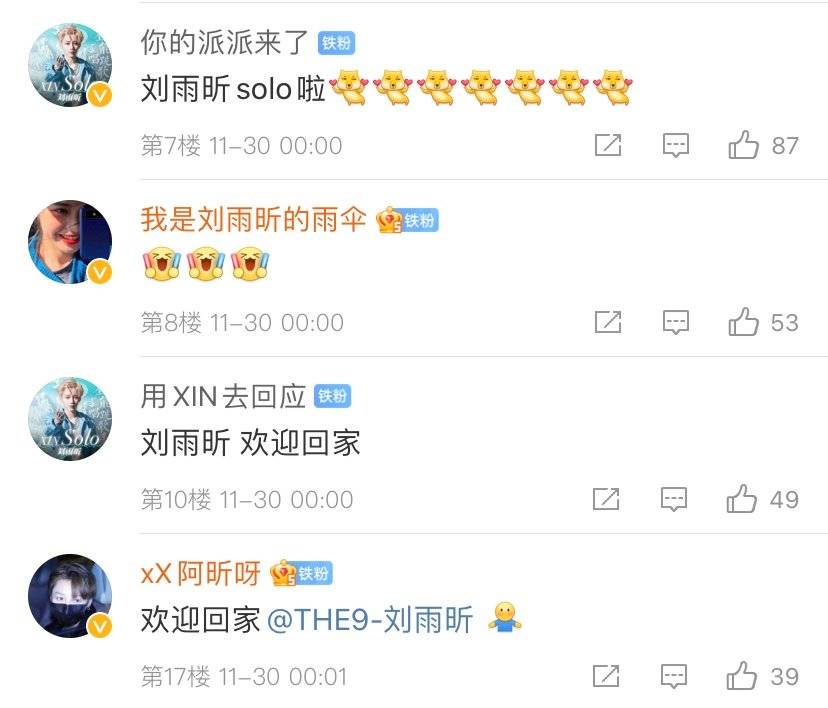828x708 pixels.
Task: Open profile avatar of 我是刘雨昕的雨伞
Action: tap(69, 242)
